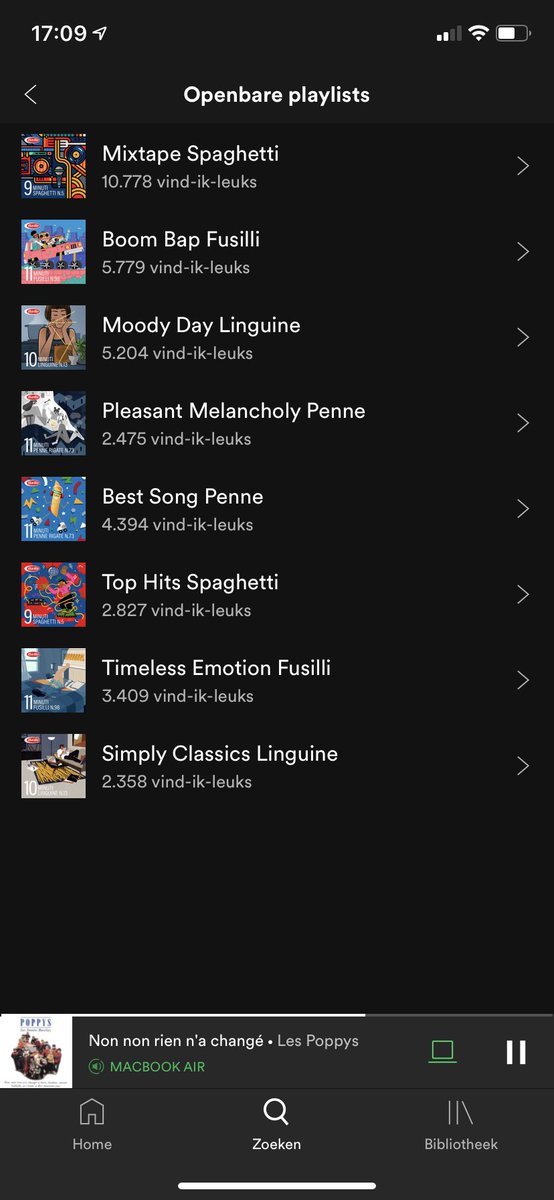Open the Top Hits Spaghetti playlist
This screenshot has height=1200, width=554.
click(x=277, y=595)
